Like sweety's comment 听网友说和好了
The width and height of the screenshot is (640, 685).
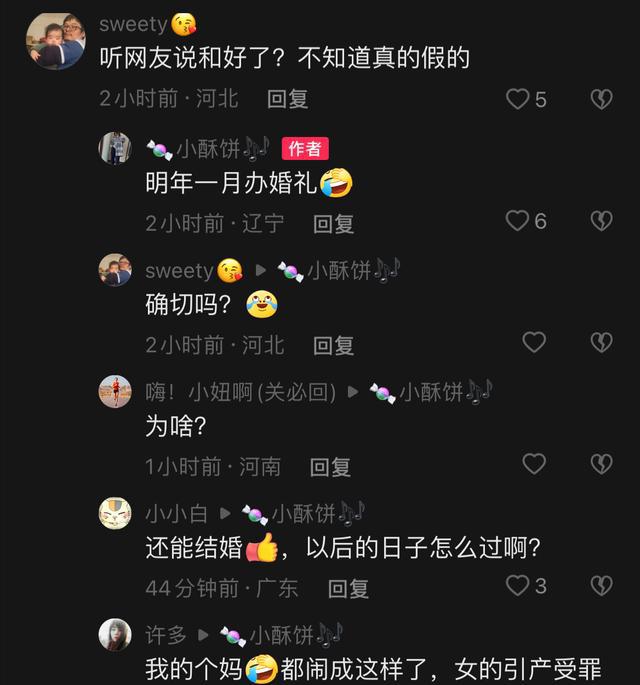[517, 99]
